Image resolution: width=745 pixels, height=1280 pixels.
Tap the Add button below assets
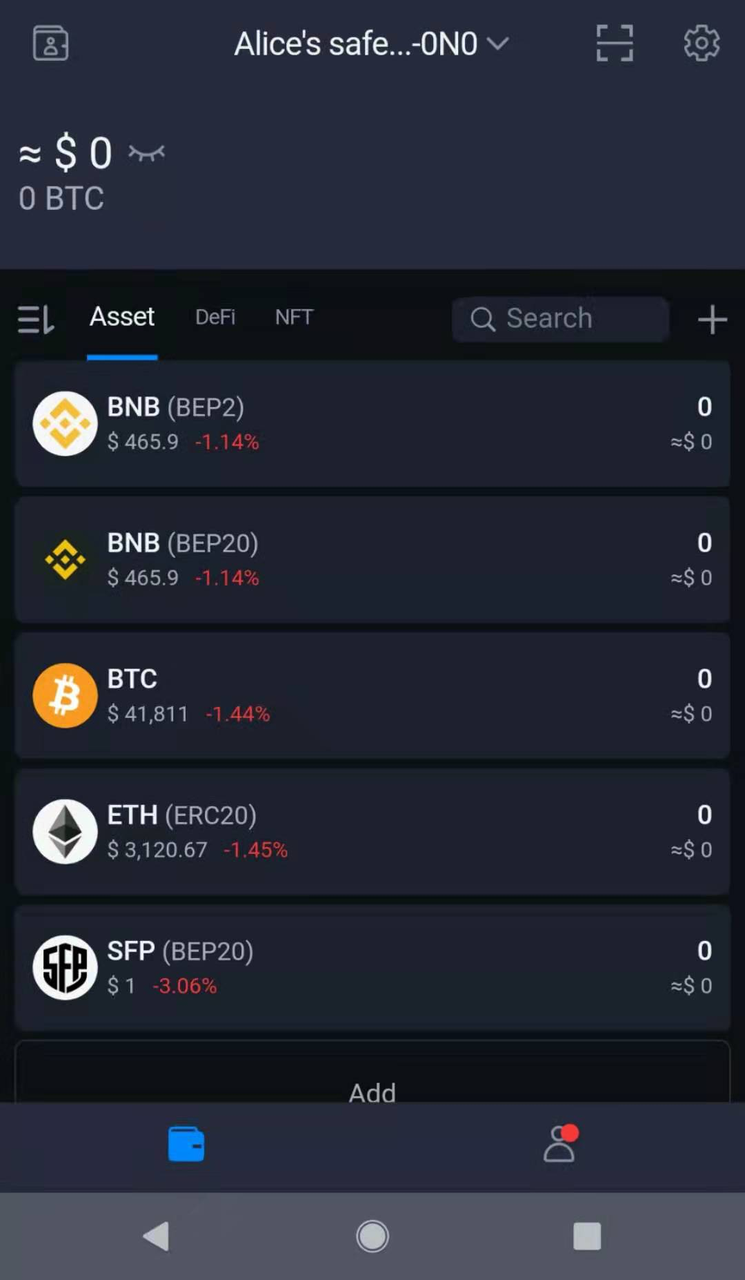pyautogui.click(x=372, y=1091)
